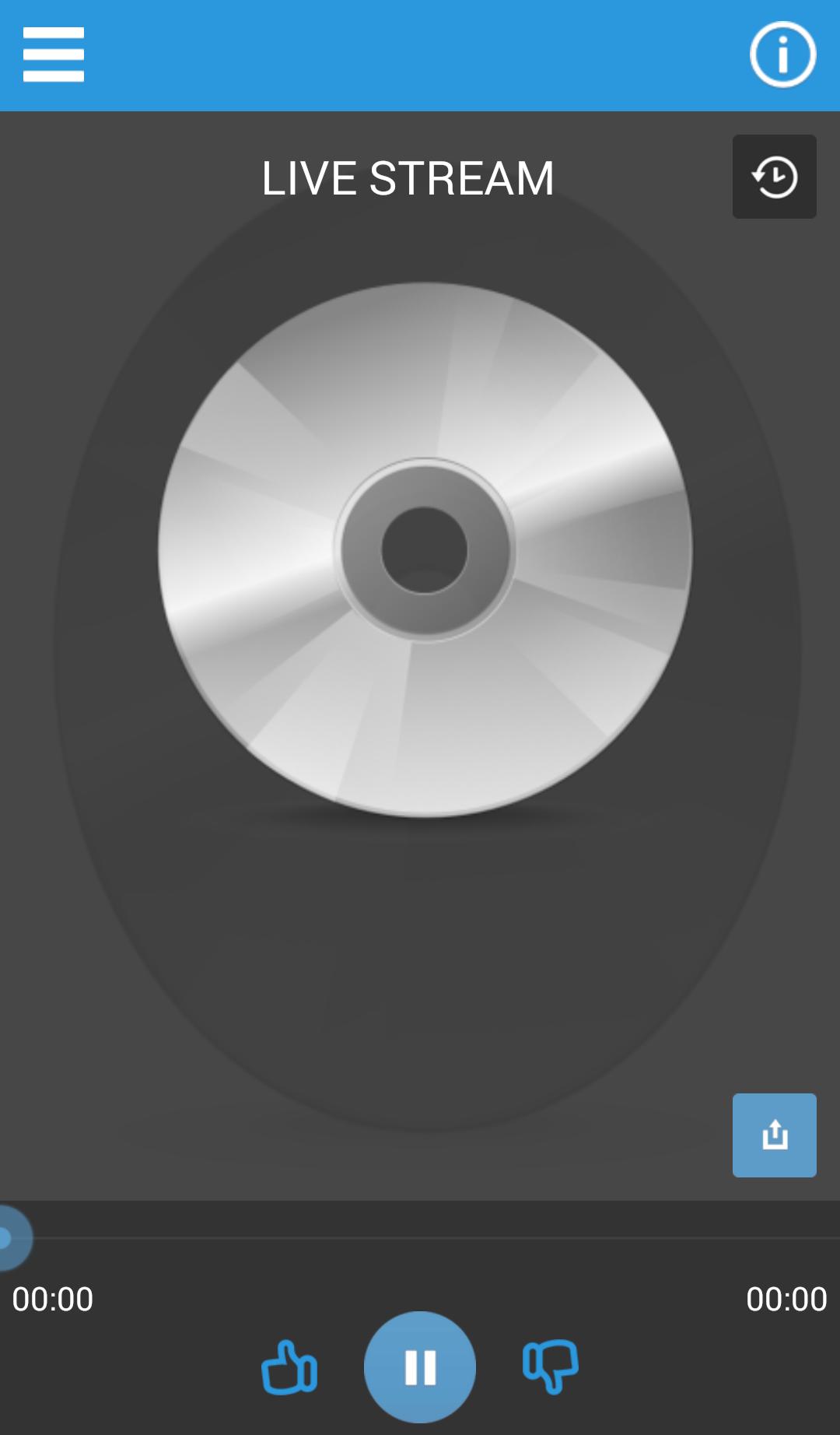Open the hamburger navigation menu

click(x=54, y=54)
